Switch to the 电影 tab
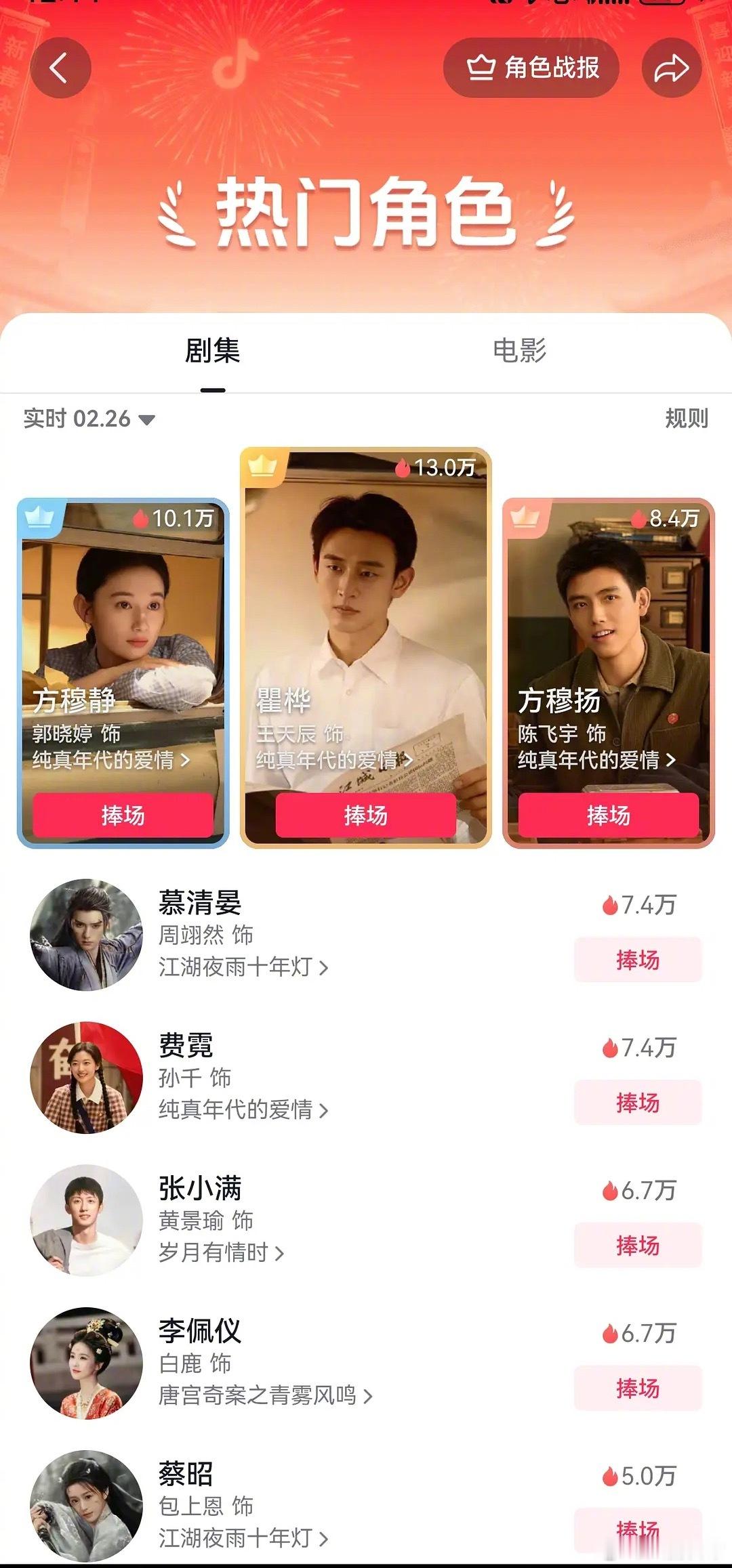This screenshot has width=732, height=1568. (520, 351)
